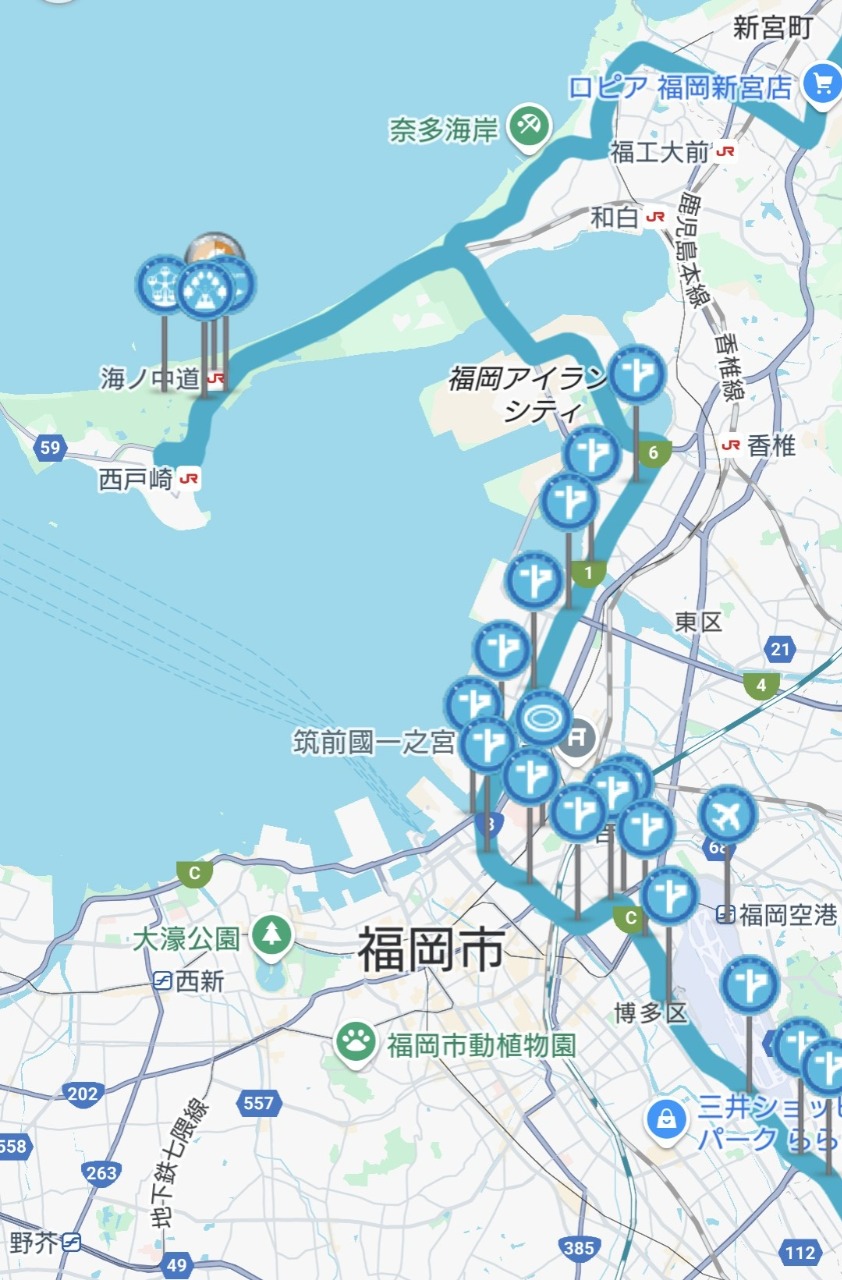
Task: Open the tree park marker above 海ノ中道
Action: [x=205, y=290]
